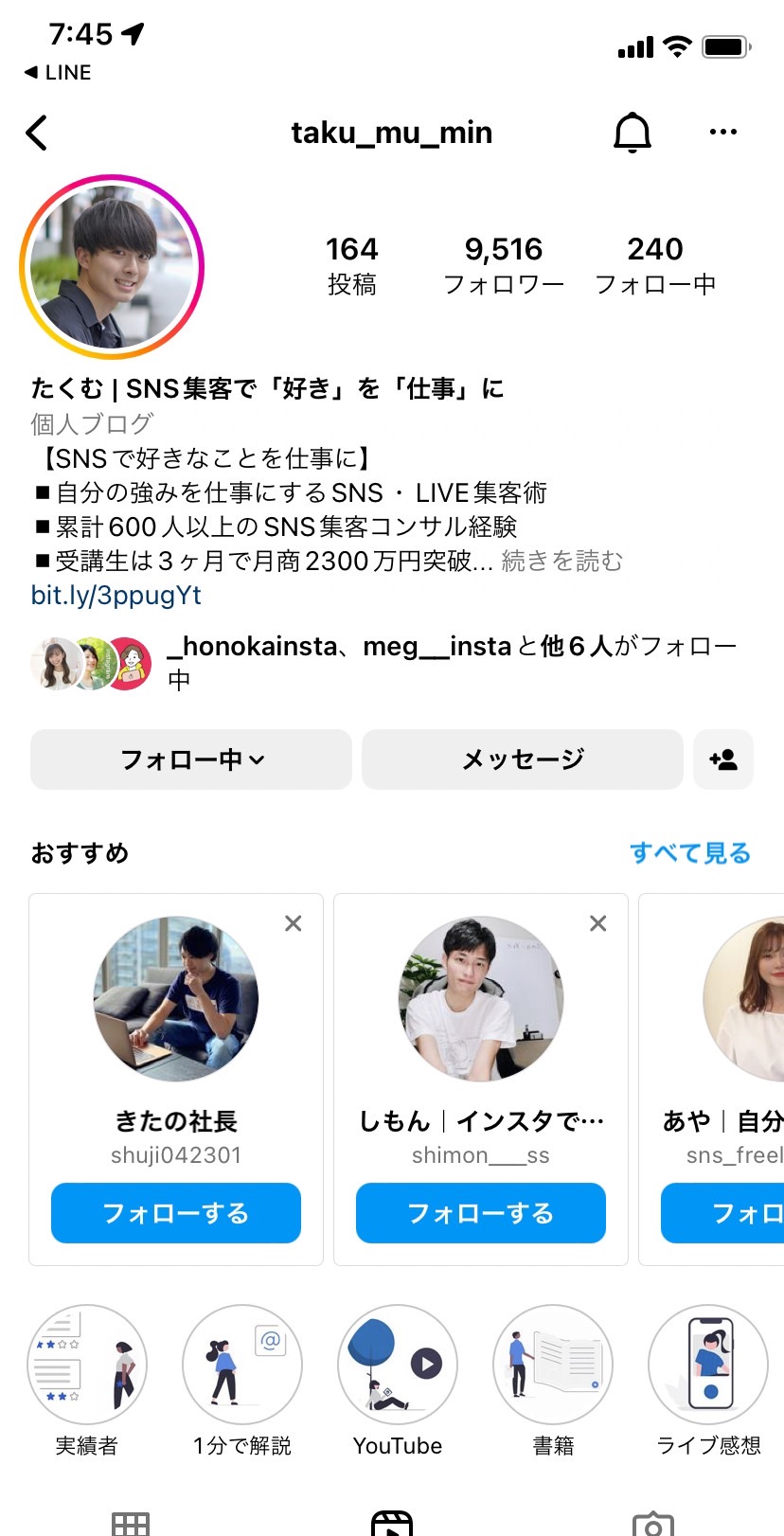The height and width of the screenshot is (1536, 784).
Task: Open the notifications bell for taku_mu_min
Action: (x=632, y=133)
